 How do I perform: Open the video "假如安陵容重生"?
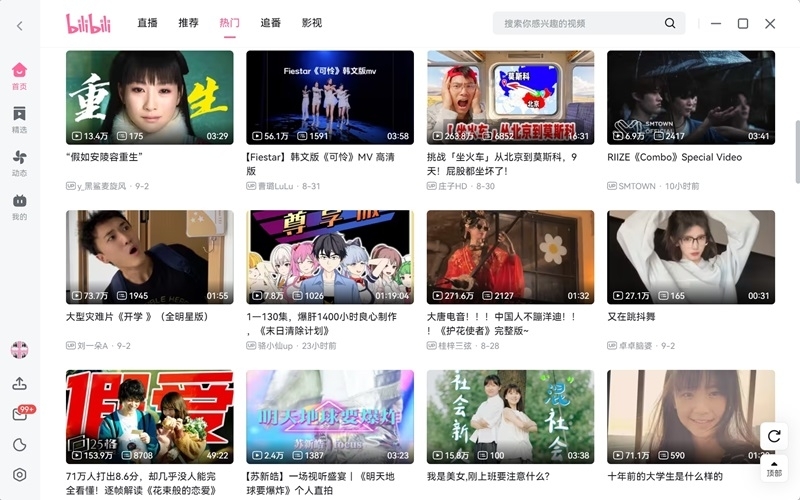click(149, 98)
